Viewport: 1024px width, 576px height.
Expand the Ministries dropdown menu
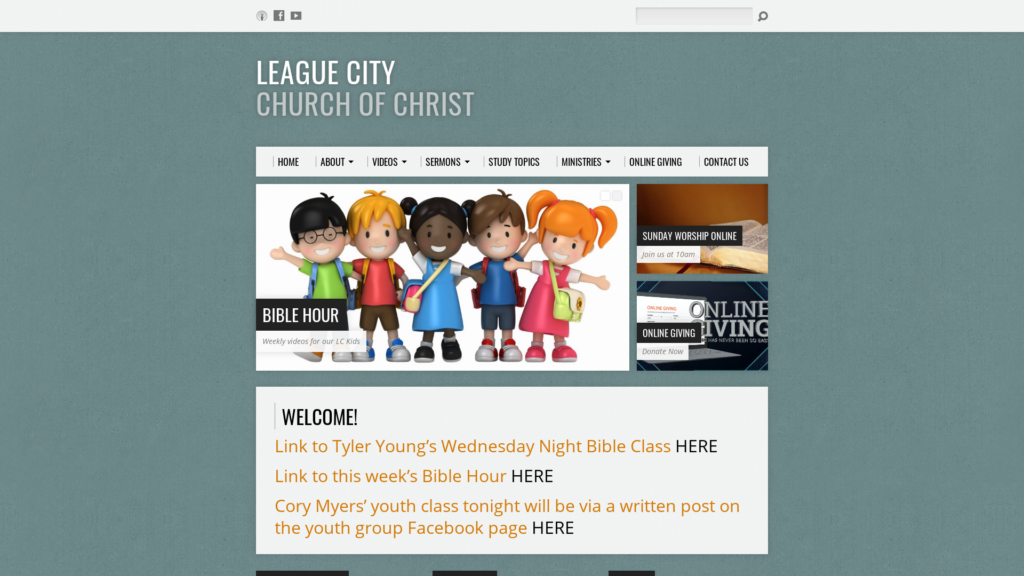point(585,162)
